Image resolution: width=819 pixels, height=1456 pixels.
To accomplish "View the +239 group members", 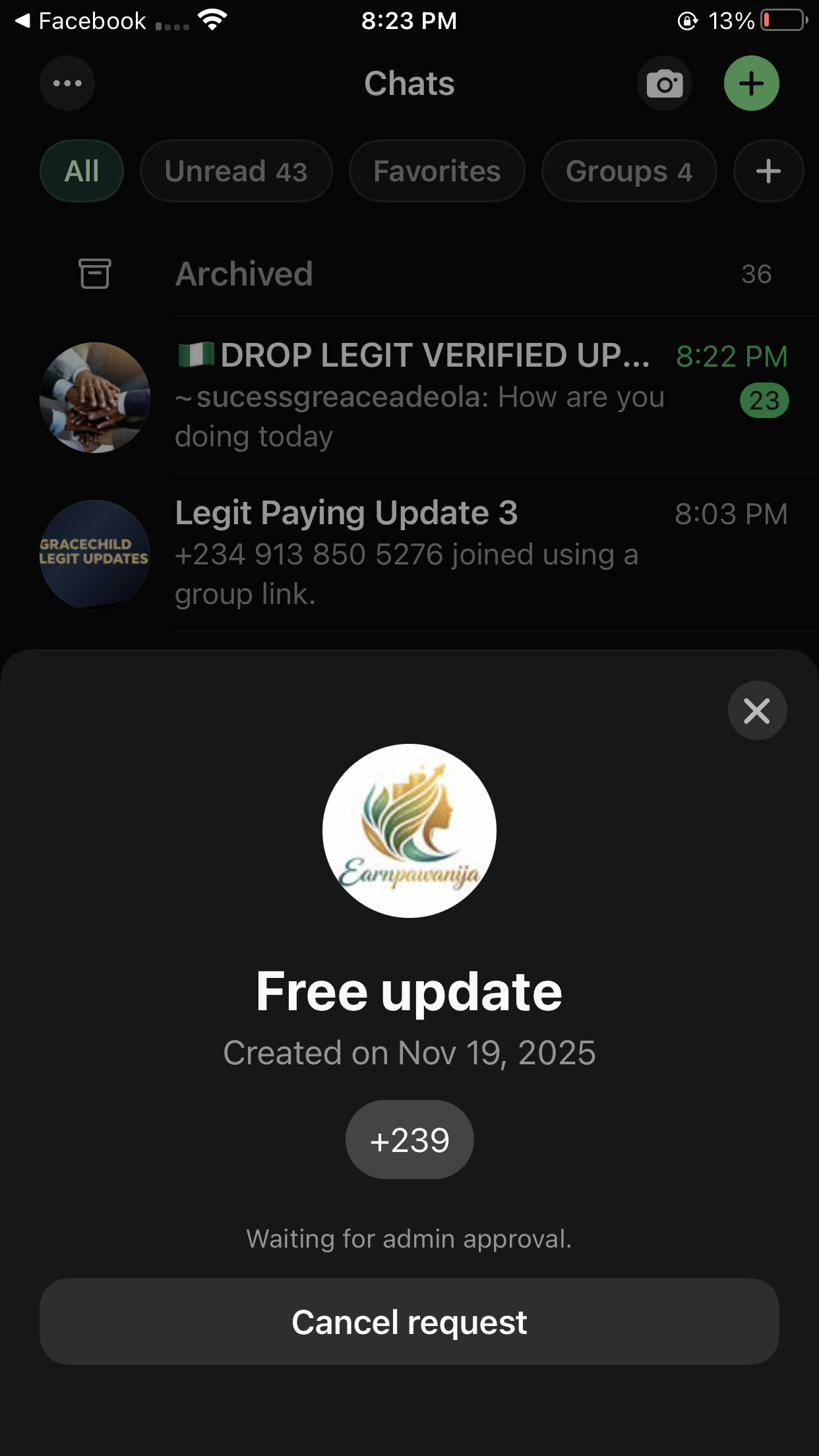I will pos(409,1139).
